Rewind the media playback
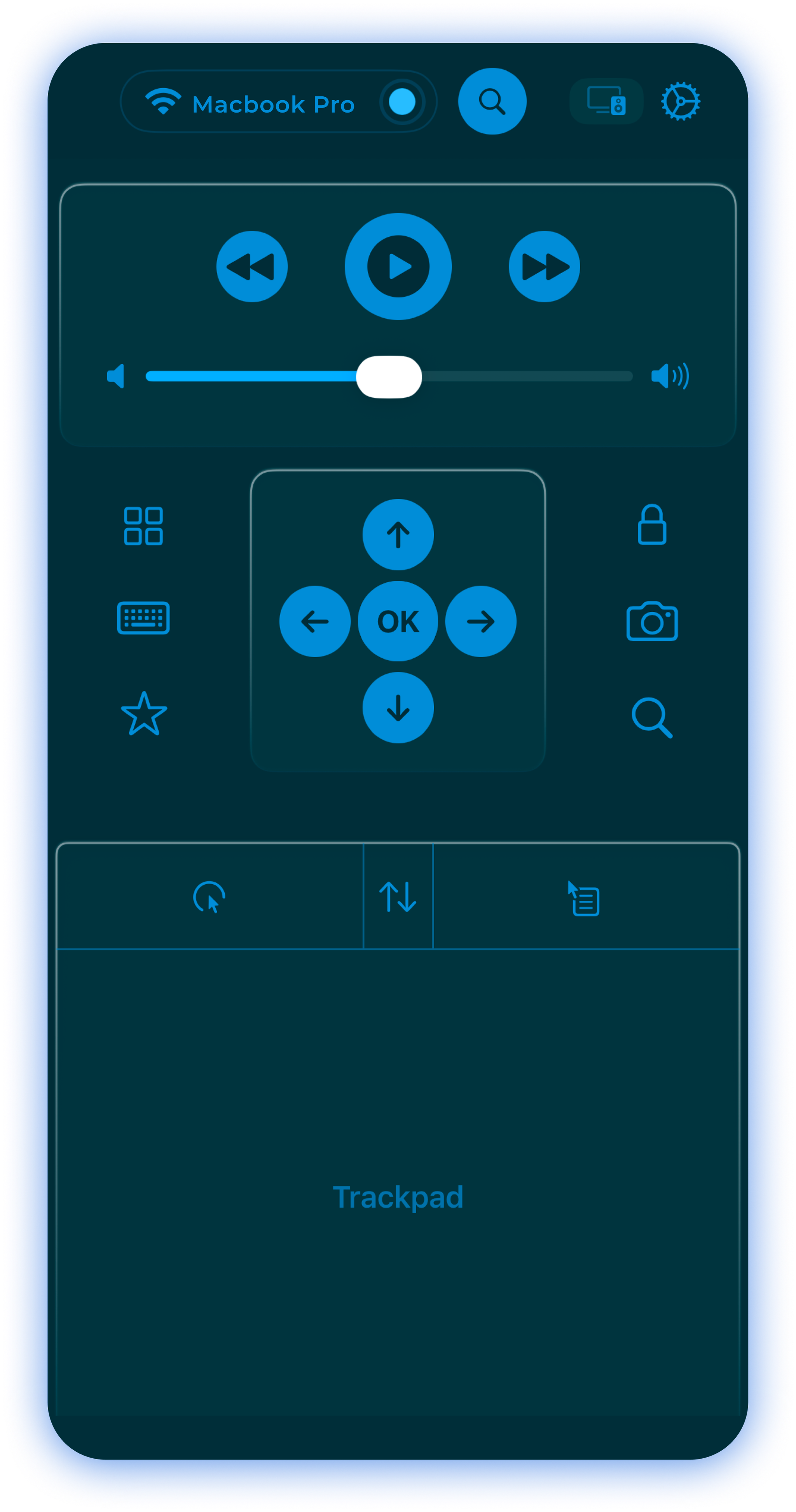Screen dimensions: 796x1512 pyautogui.click(x=252, y=267)
